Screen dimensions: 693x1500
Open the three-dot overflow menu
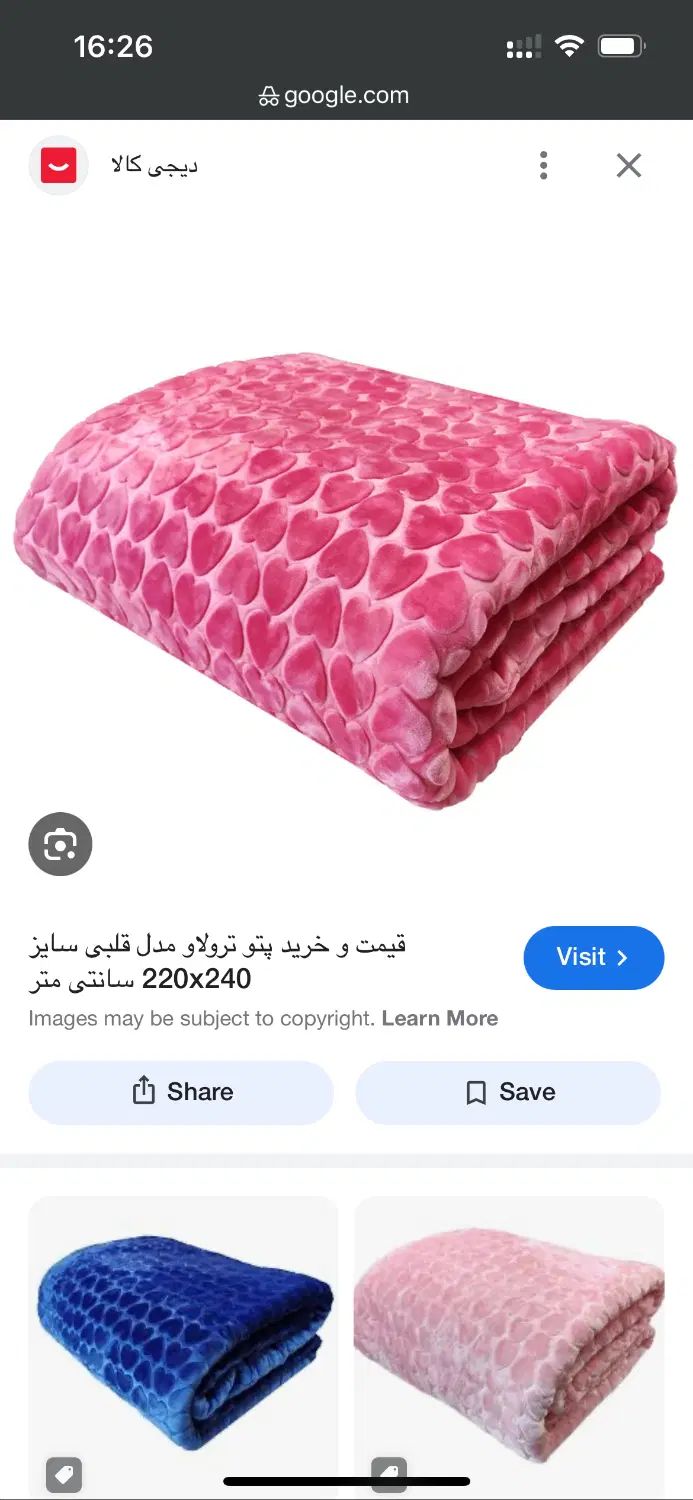click(543, 165)
